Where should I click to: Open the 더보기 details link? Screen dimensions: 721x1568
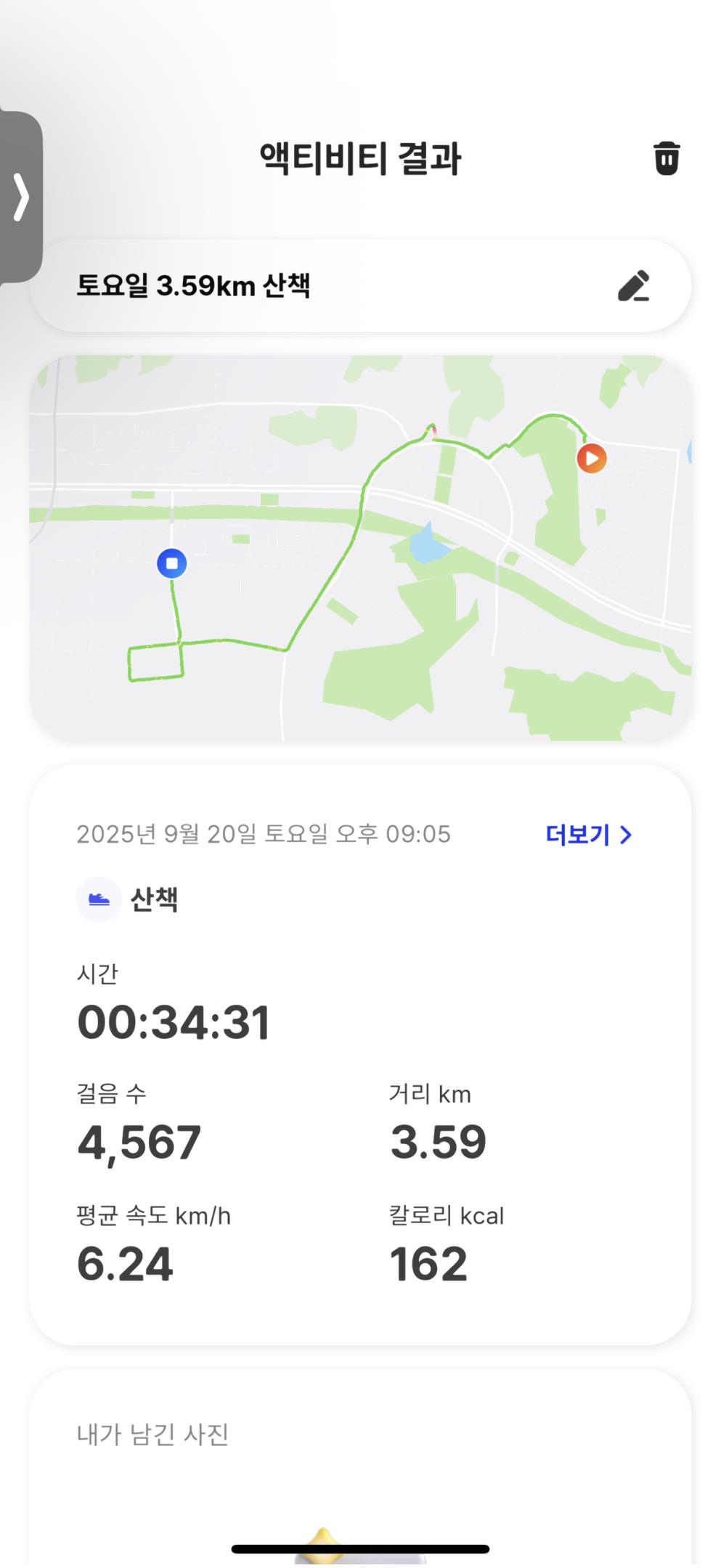(x=588, y=835)
